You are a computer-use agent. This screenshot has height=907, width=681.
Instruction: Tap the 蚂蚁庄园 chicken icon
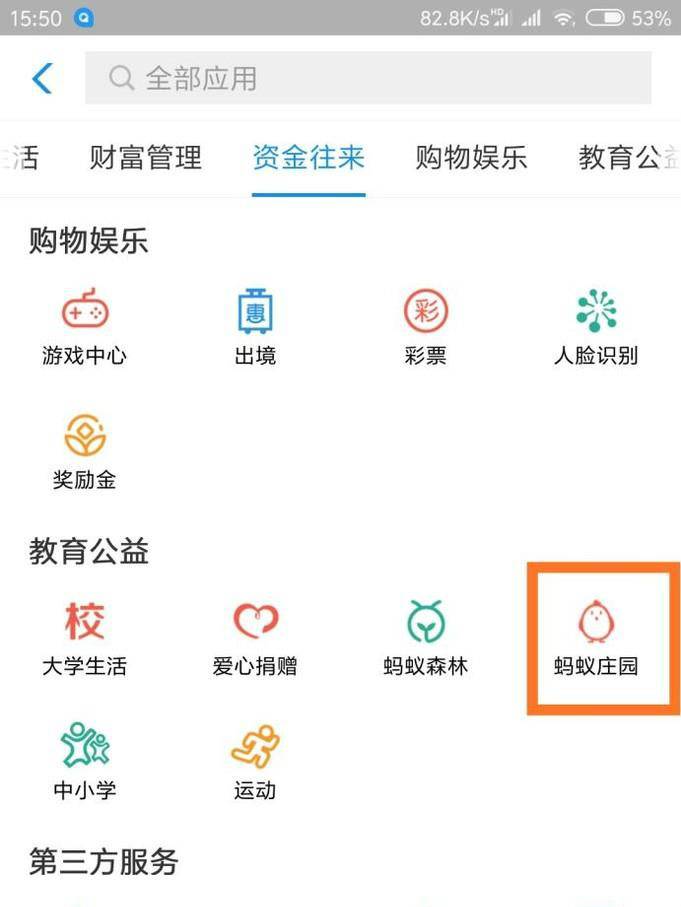coord(596,622)
